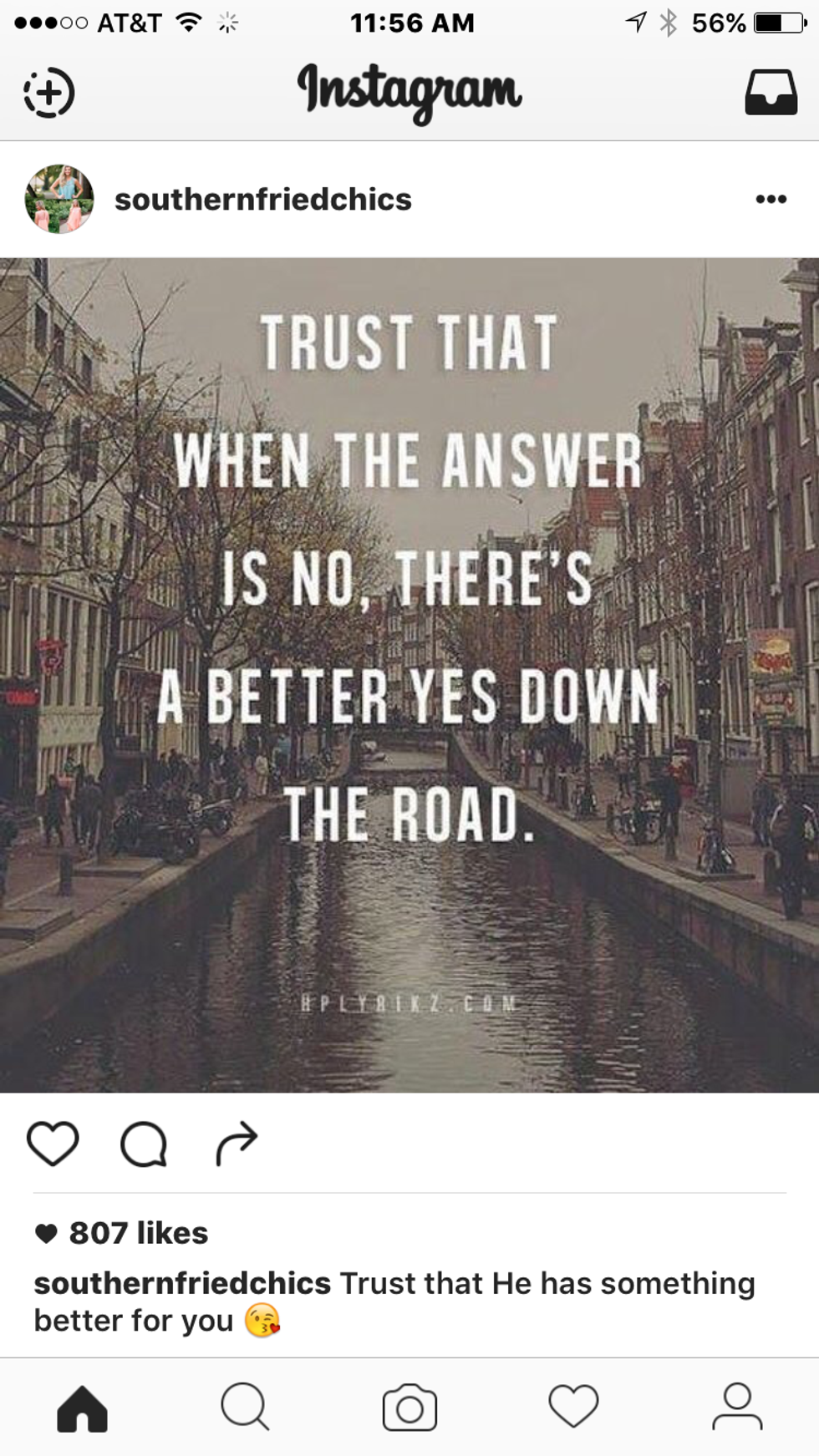The width and height of the screenshot is (819, 1456).
Task: Add a new story with plus icon
Action: [48, 92]
